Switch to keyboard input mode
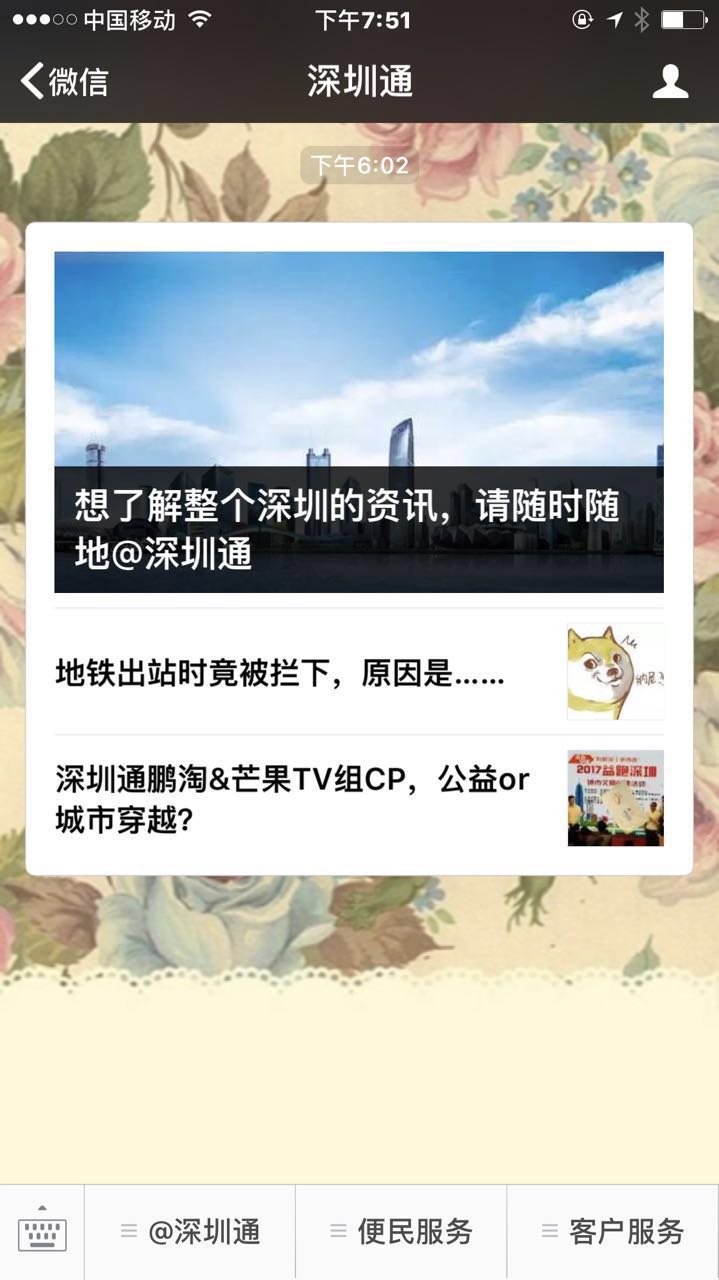Image resolution: width=719 pixels, height=1280 pixels. (x=42, y=1232)
